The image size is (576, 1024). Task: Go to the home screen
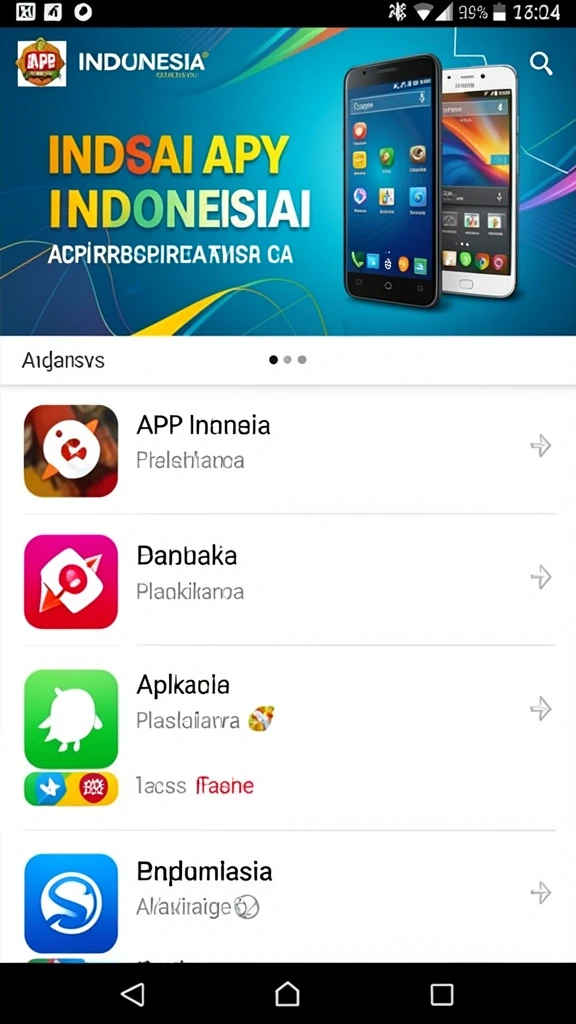click(x=287, y=994)
